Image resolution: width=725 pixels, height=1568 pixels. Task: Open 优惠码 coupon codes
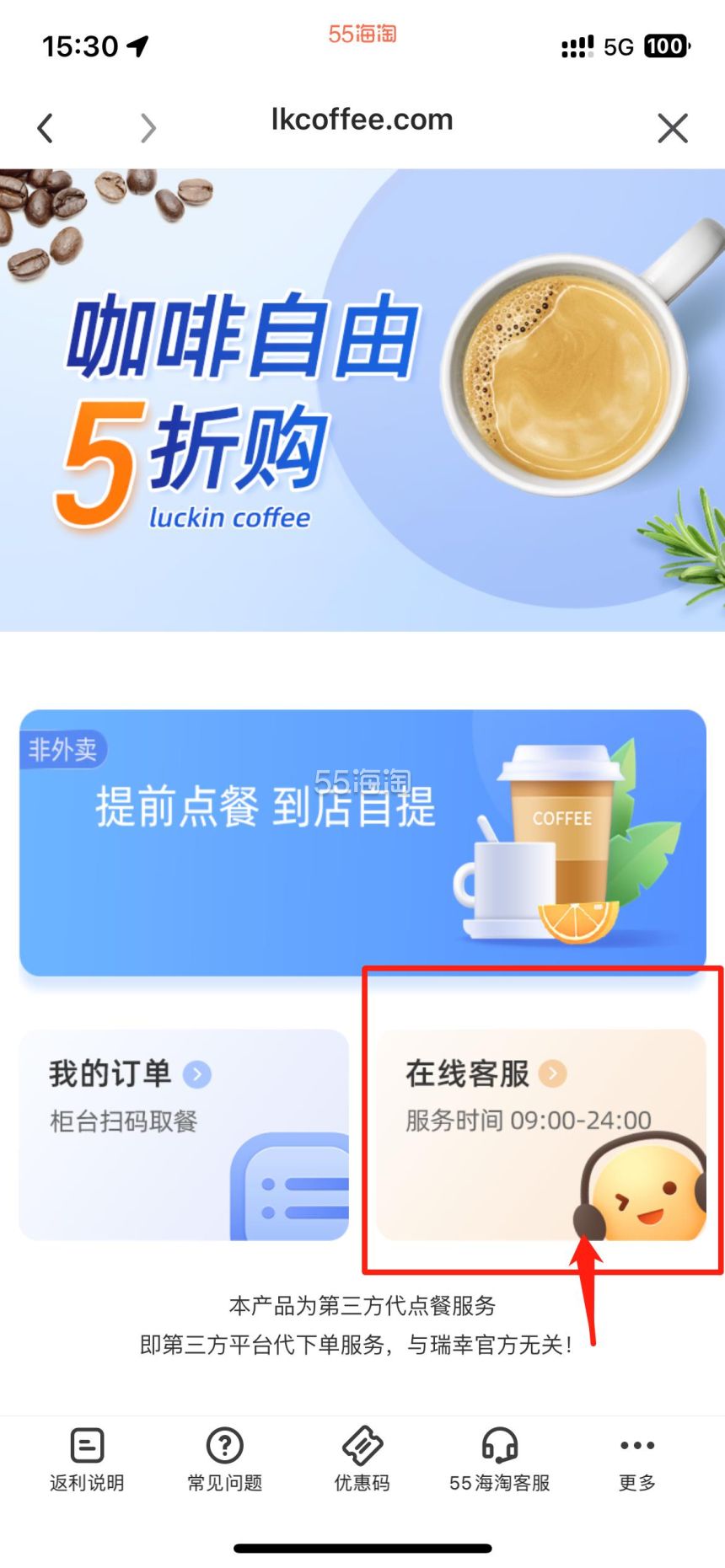(362, 1459)
